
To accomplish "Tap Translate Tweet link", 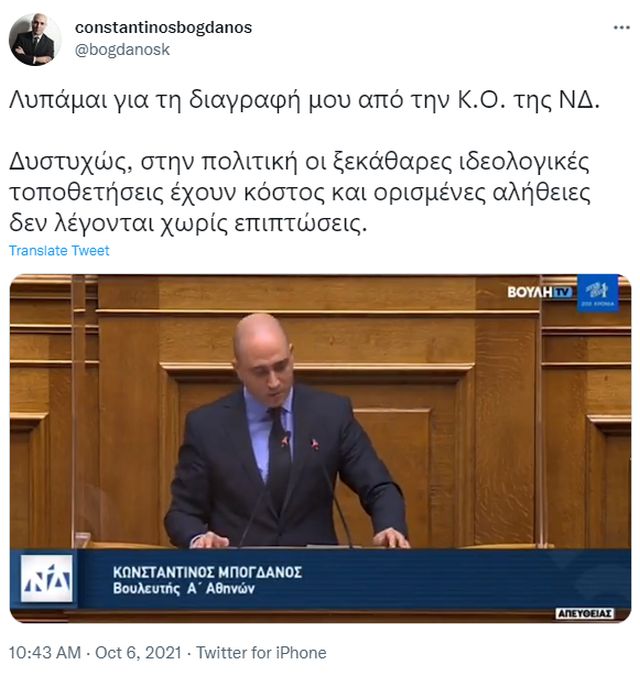I will pos(59,250).
